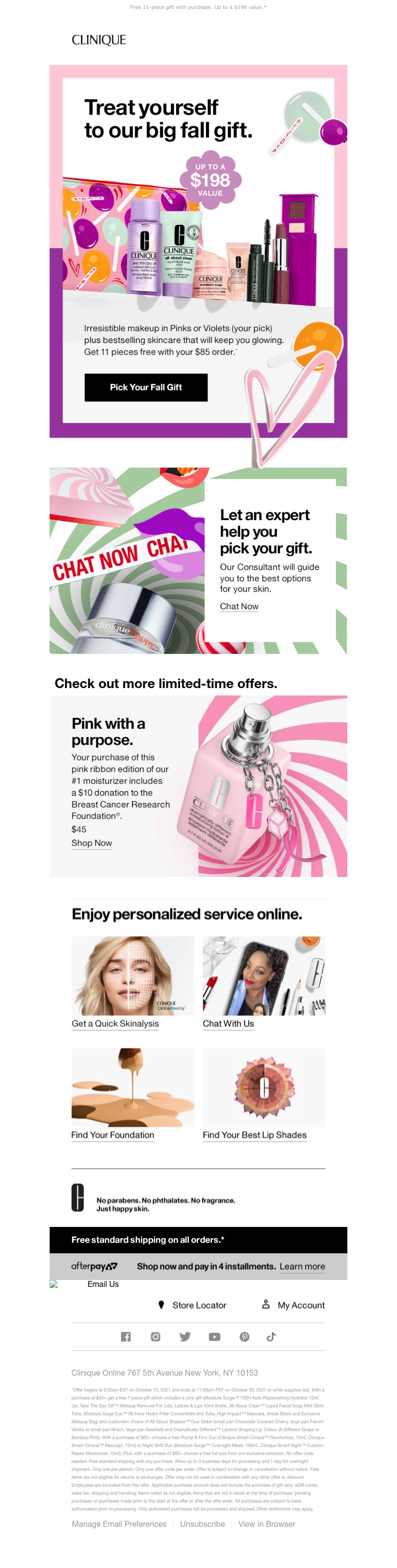Open Find Your Foundation

click(113, 1135)
